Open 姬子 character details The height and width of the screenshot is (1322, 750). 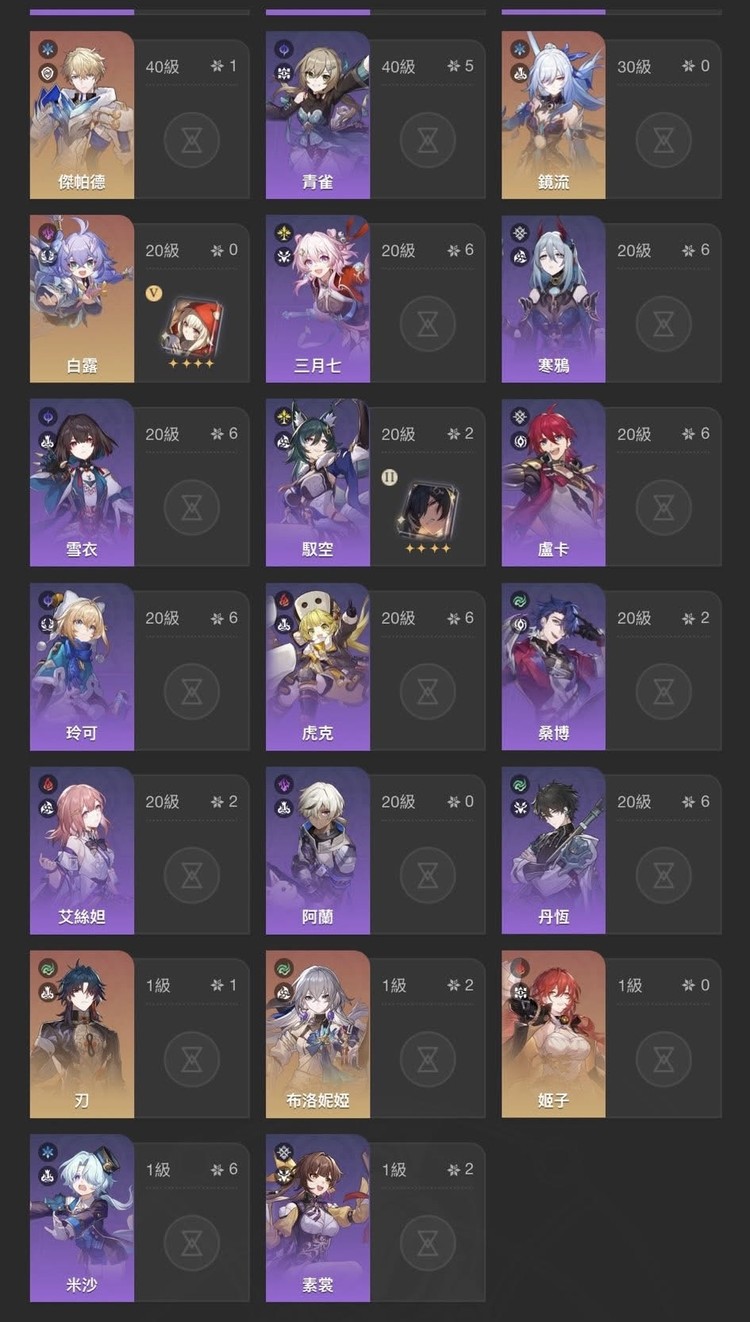click(x=553, y=1034)
